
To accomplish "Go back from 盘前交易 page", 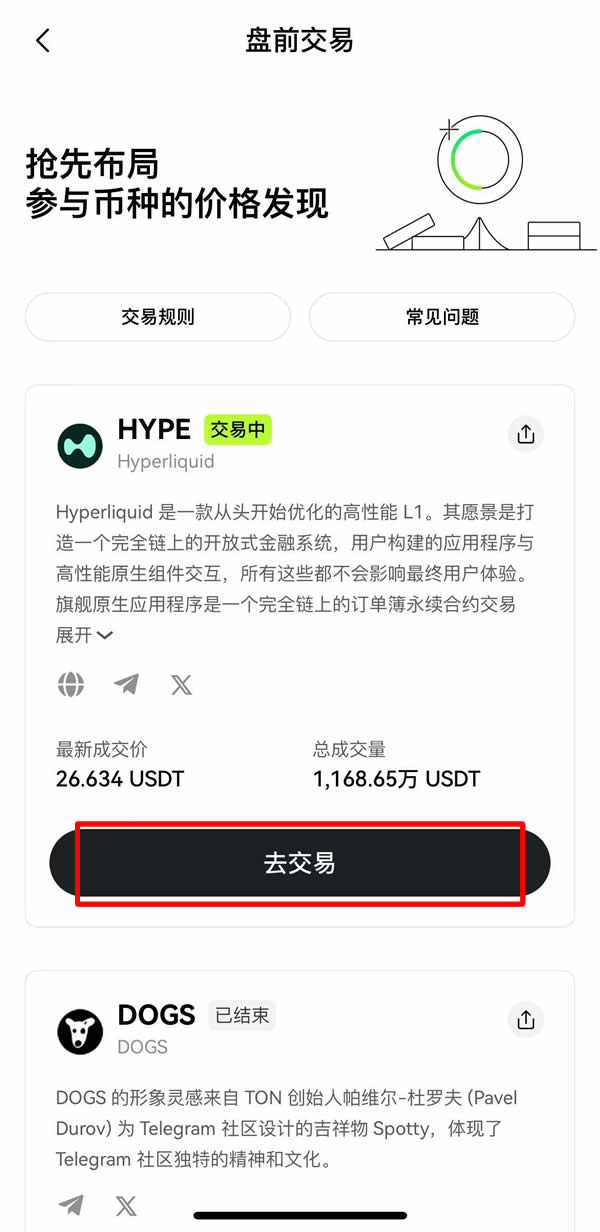I will (x=42, y=41).
